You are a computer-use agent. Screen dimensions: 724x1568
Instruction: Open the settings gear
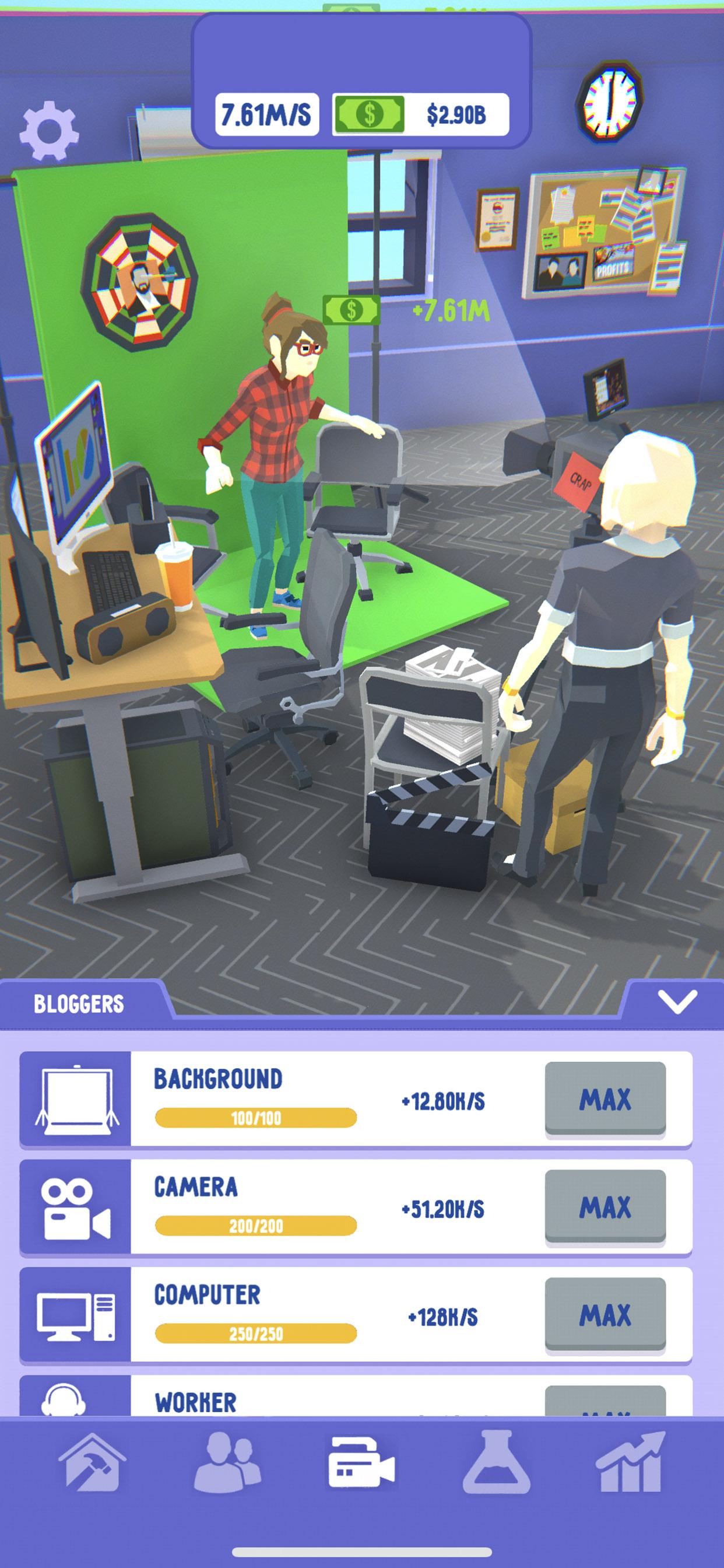(x=48, y=131)
